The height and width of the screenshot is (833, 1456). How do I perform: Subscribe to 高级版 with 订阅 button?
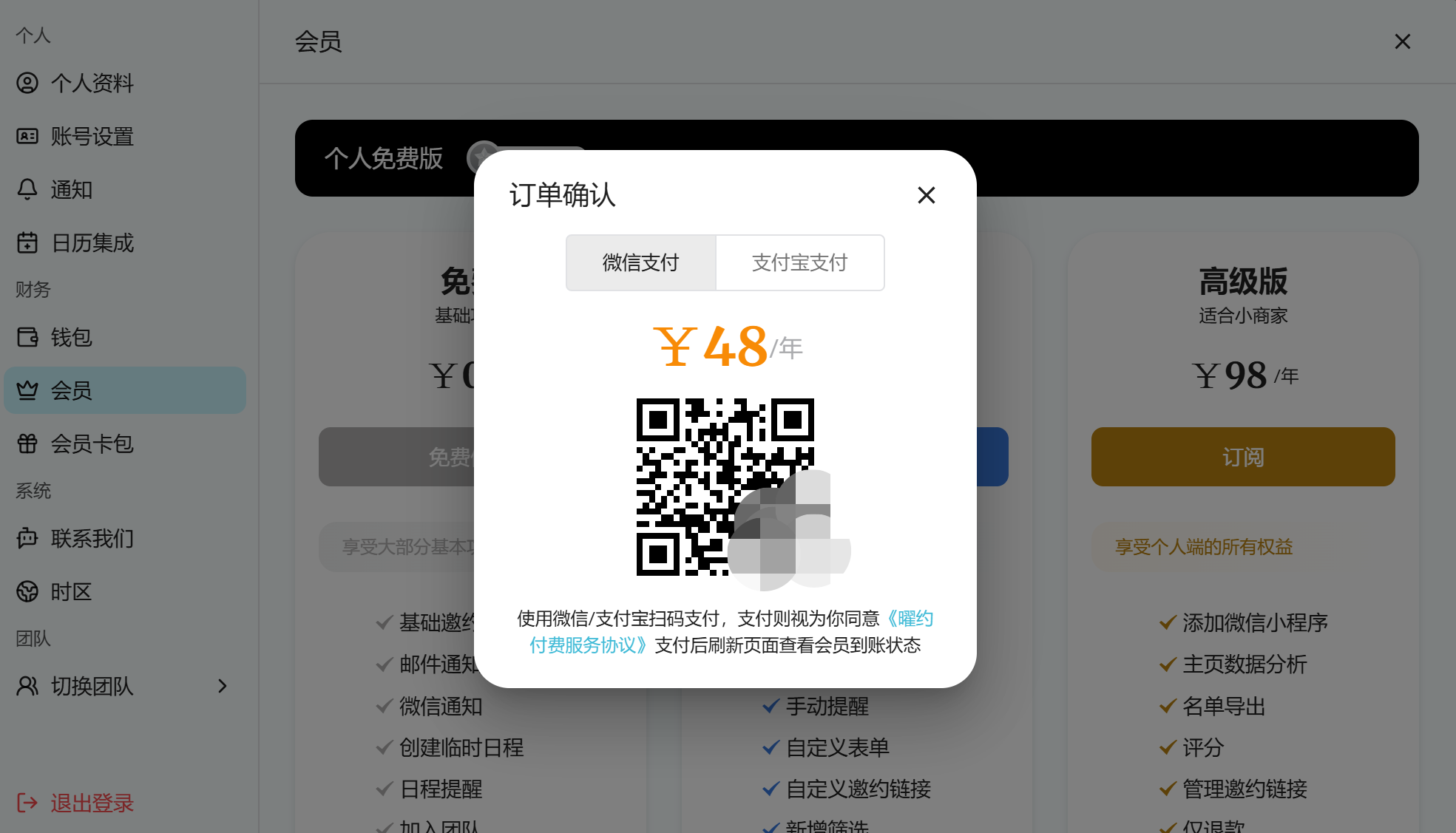(x=1242, y=457)
